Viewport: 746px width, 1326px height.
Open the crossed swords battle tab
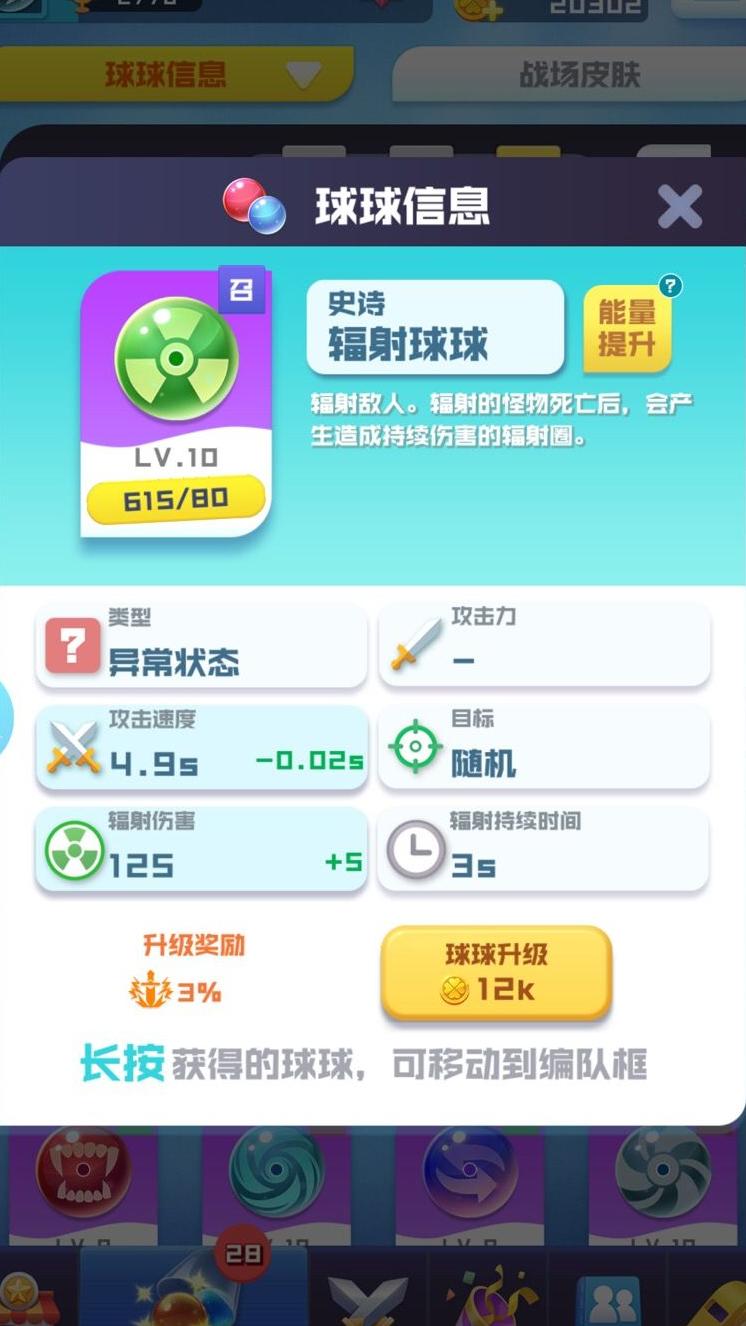click(367, 1296)
